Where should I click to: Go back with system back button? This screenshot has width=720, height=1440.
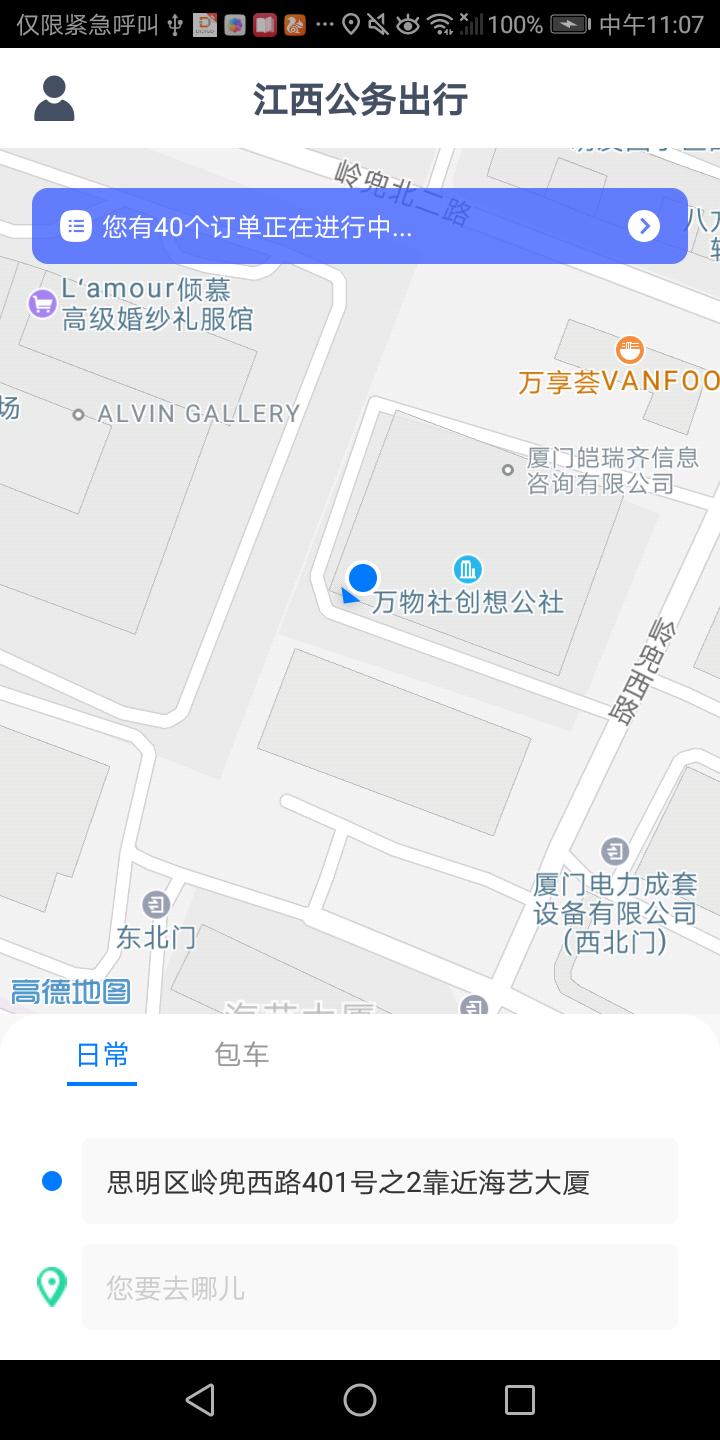tap(200, 1400)
